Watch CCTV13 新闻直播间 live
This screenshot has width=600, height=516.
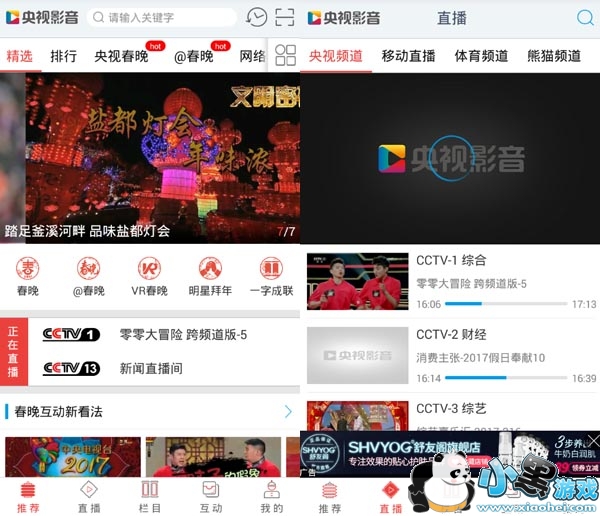tap(150, 368)
